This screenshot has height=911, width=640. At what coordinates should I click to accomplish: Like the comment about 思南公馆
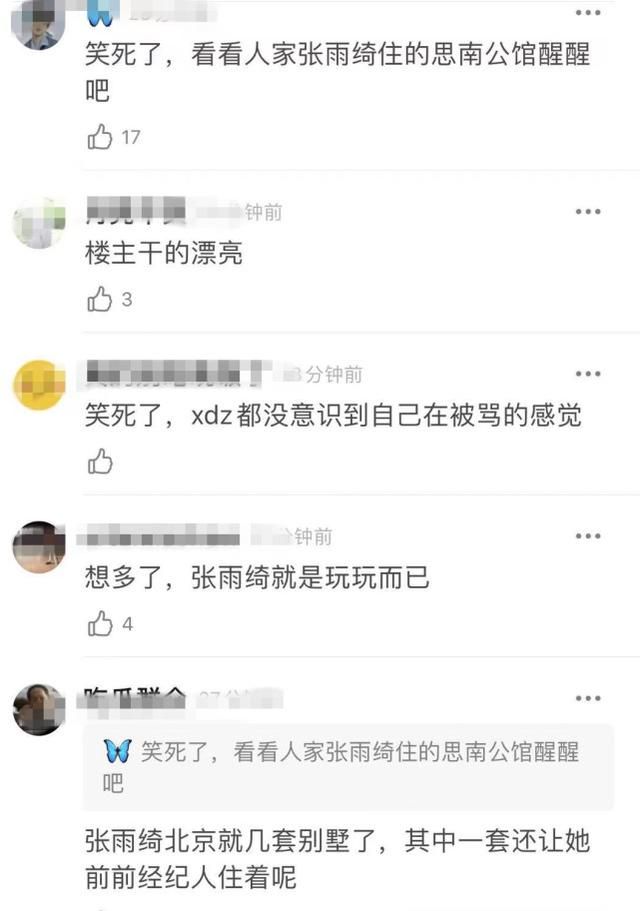[101, 137]
